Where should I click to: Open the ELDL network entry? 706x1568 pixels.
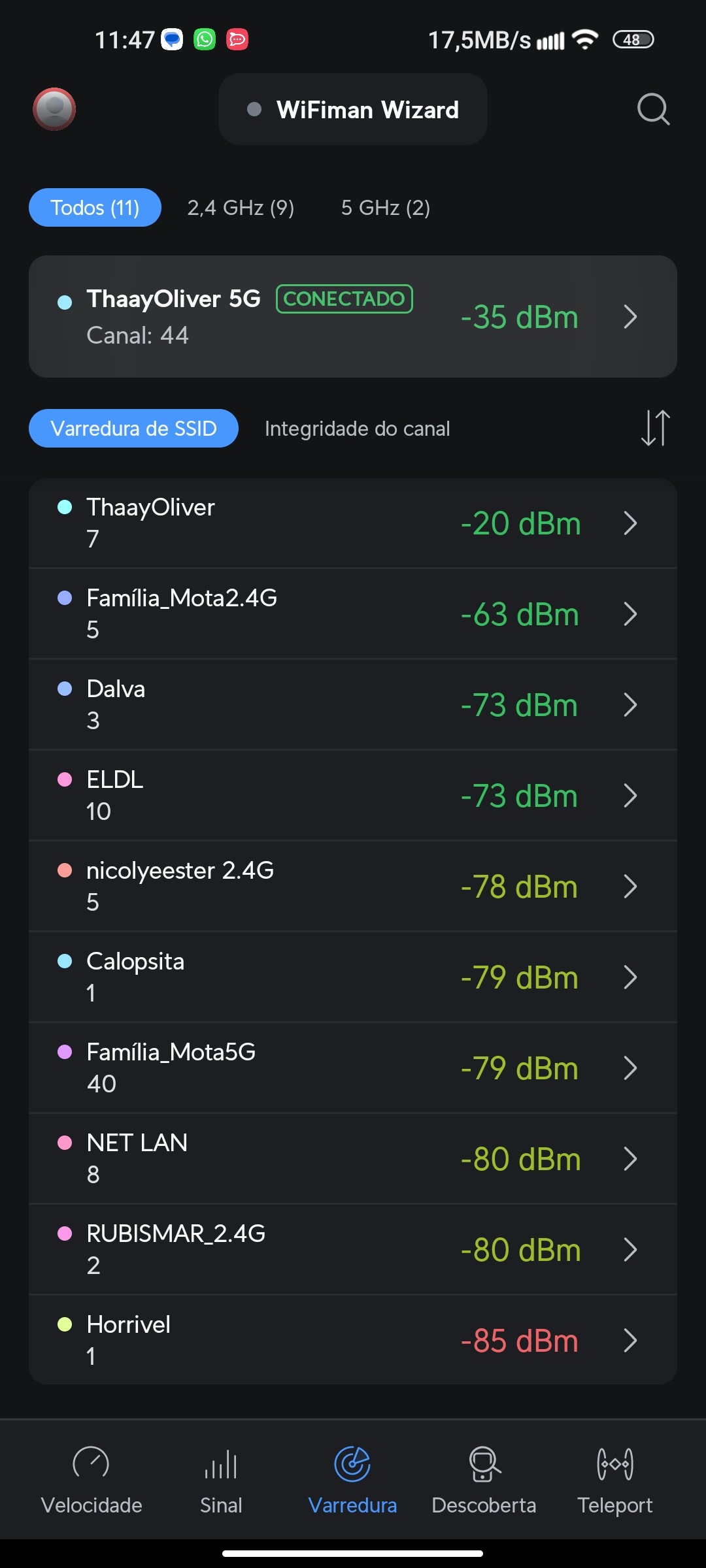pos(353,795)
